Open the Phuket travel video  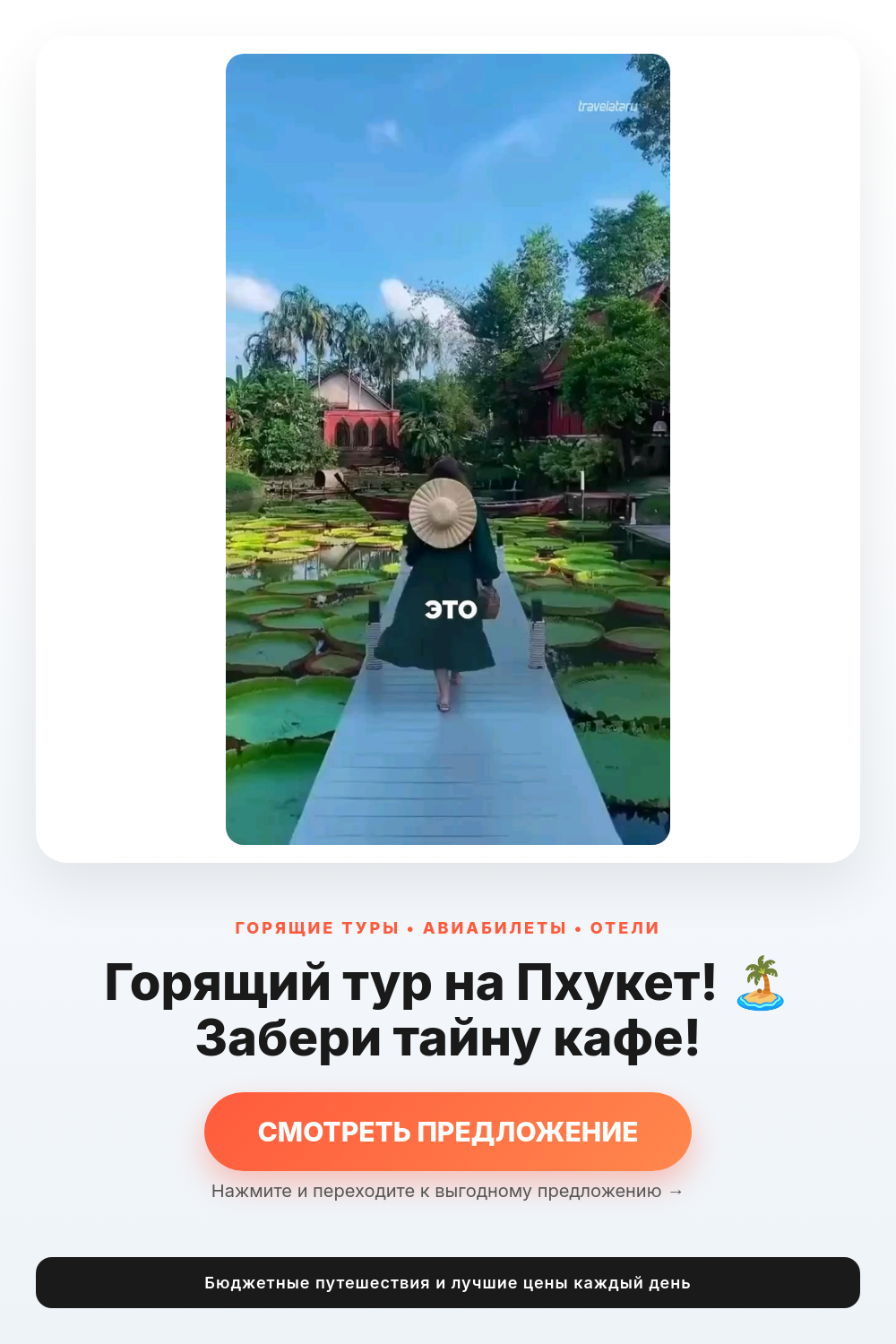(x=447, y=449)
